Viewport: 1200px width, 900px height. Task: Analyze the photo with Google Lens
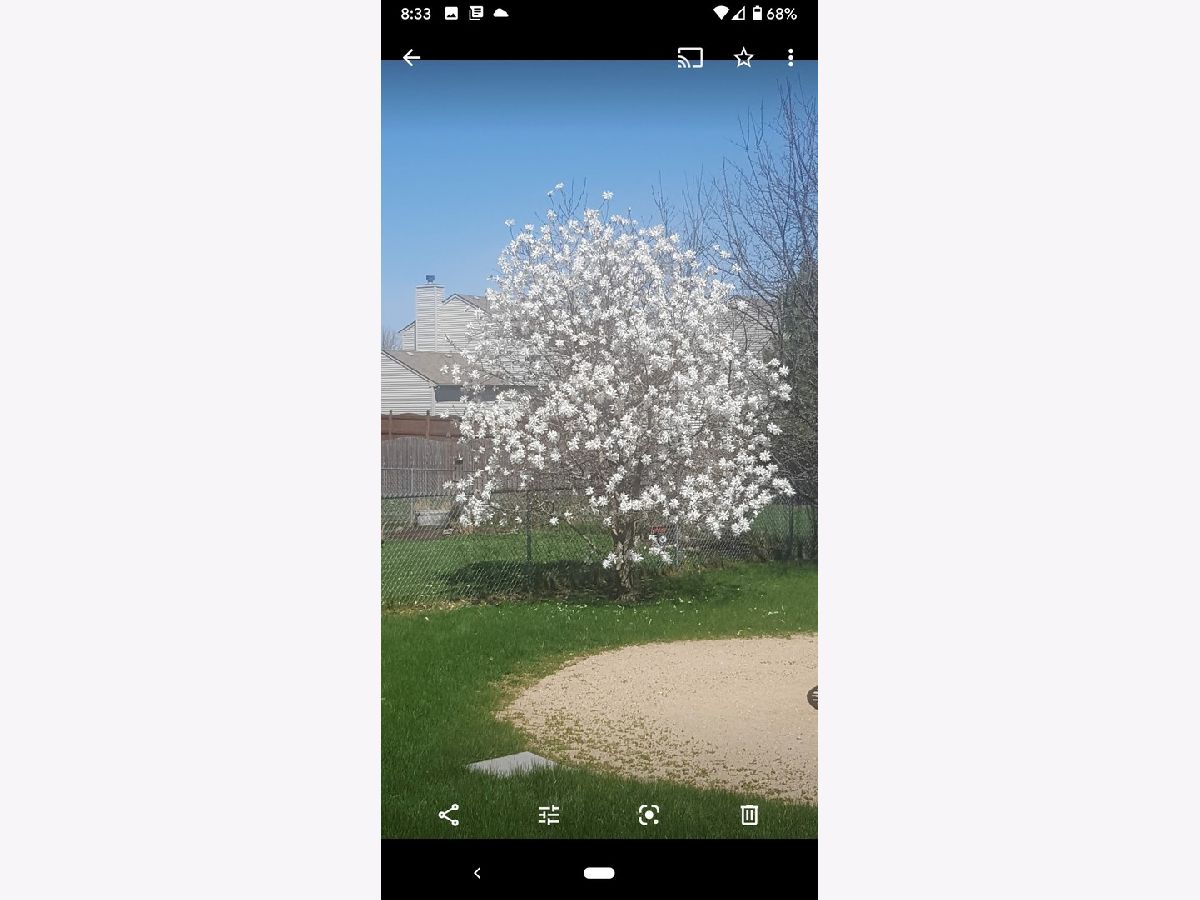pos(649,815)
